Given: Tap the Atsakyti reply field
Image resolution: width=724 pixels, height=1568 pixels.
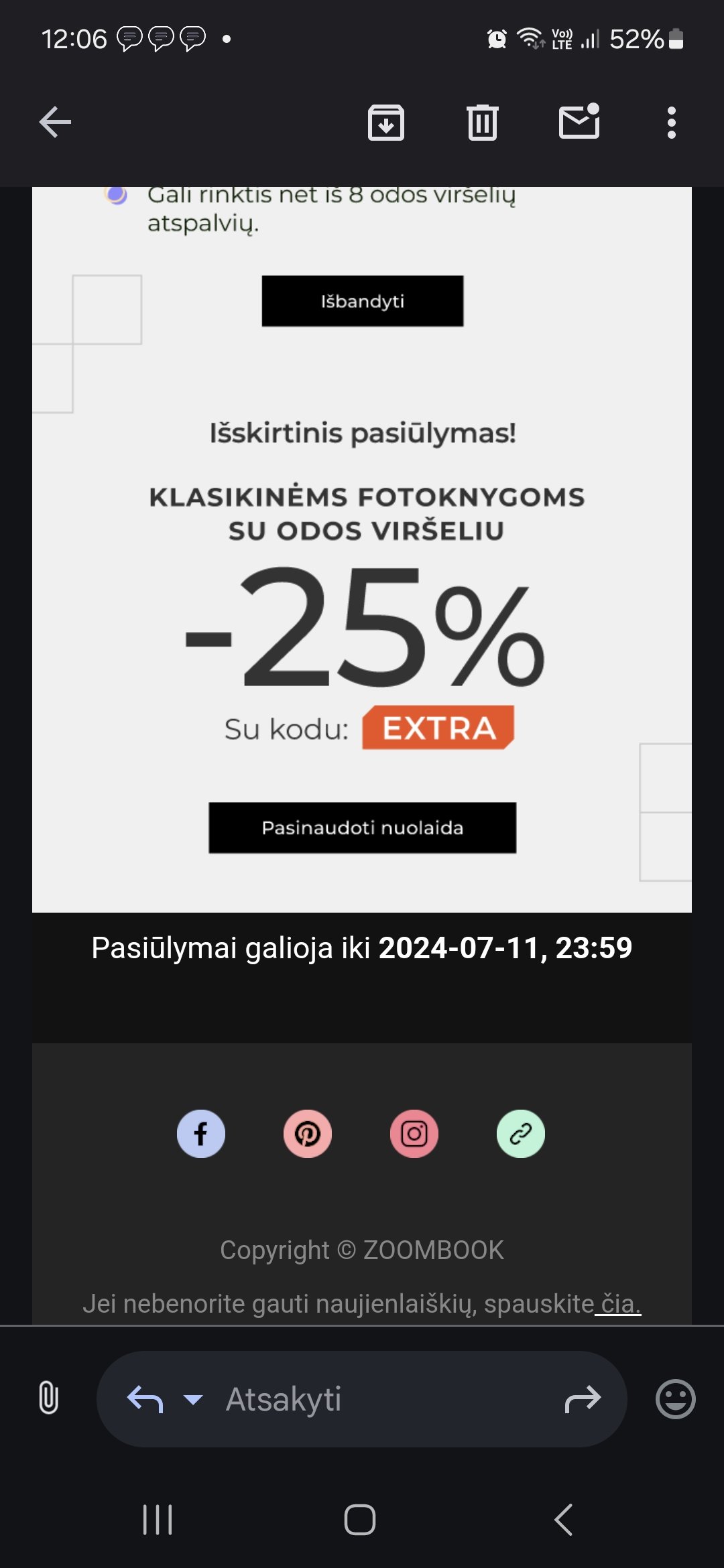Looking at the screenshot, I should [x=362, y=1399].
